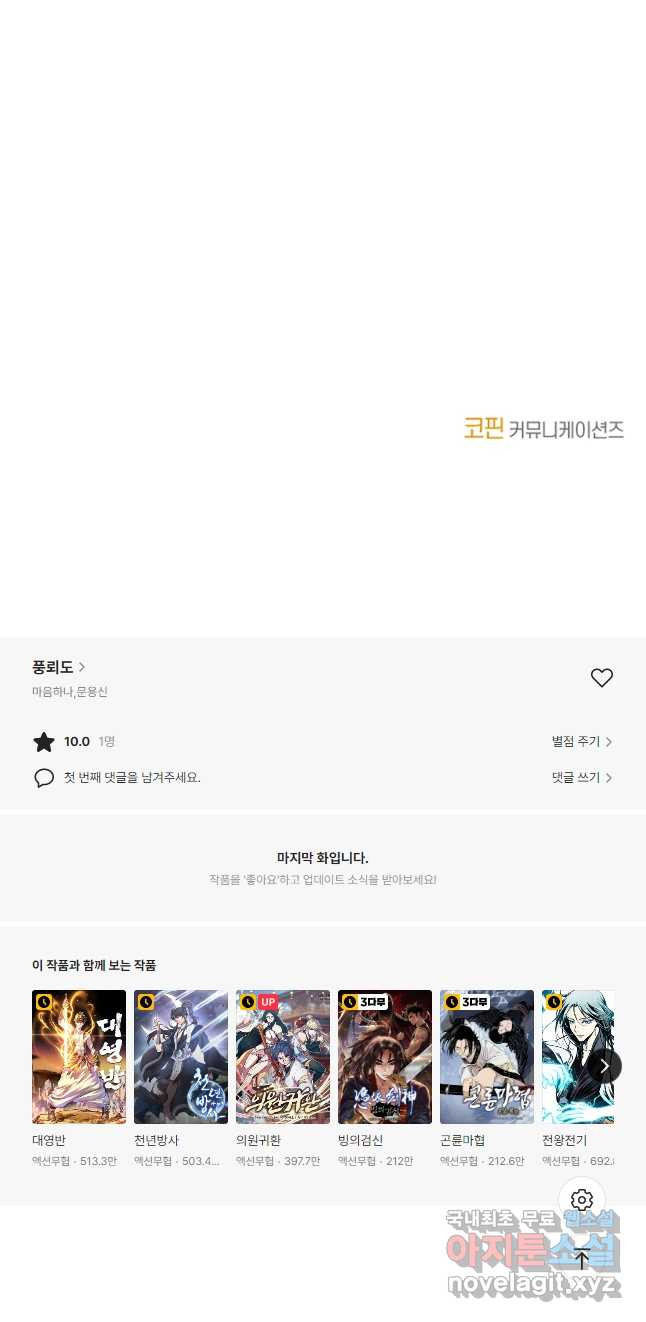
Task: Tap 댓글 쓰기 to write a comment
Action: tap(582, 778)
